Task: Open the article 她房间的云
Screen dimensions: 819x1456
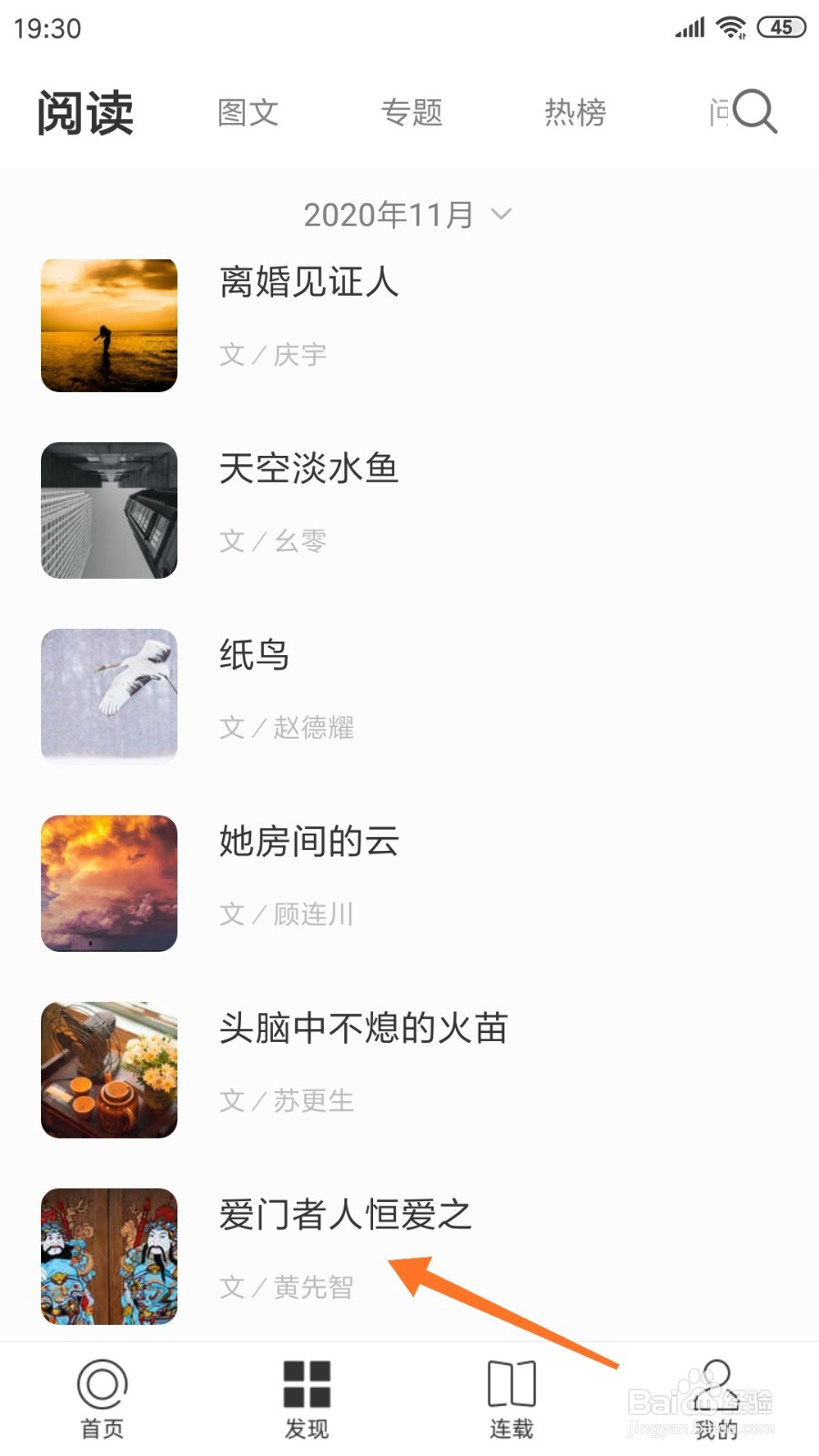Action: [x=309, y=842]
